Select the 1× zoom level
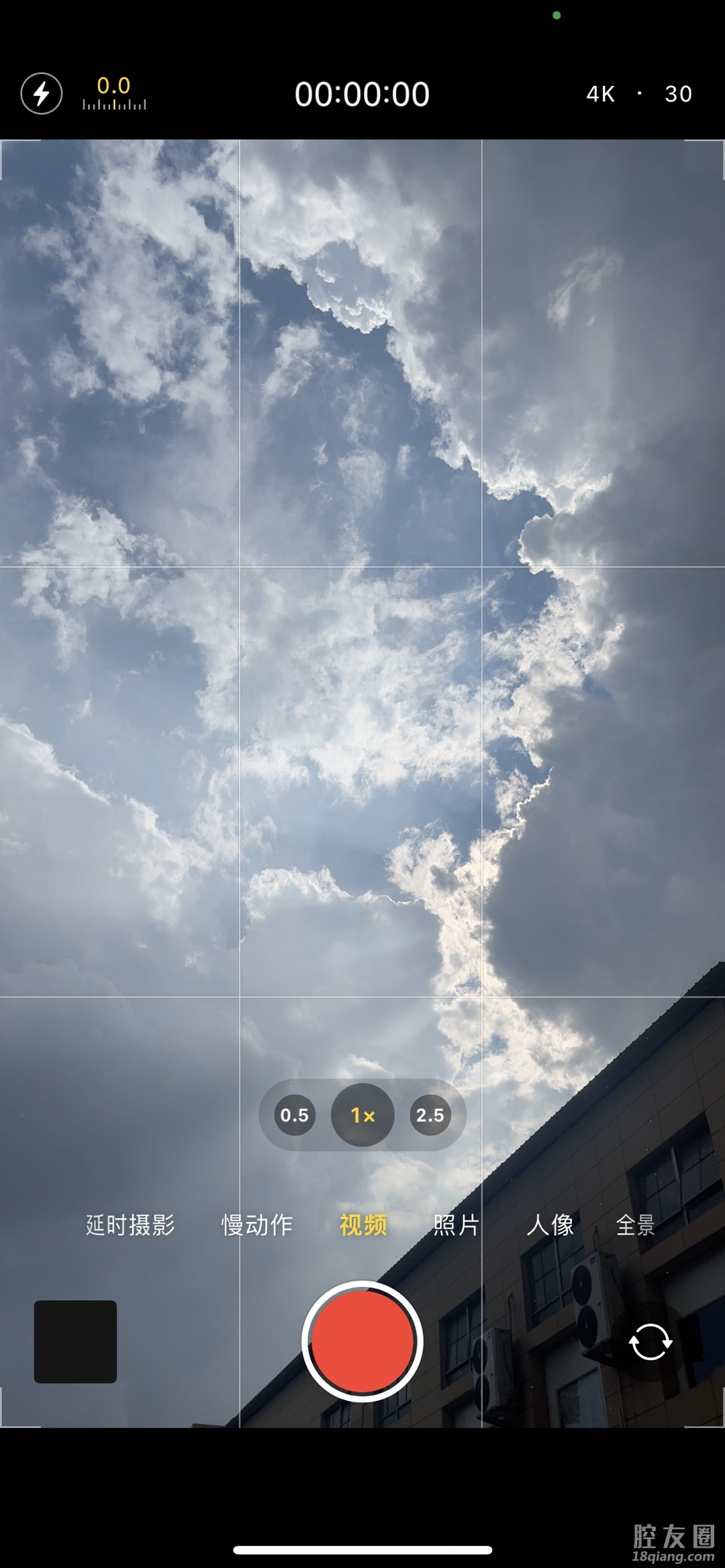 362,1115
